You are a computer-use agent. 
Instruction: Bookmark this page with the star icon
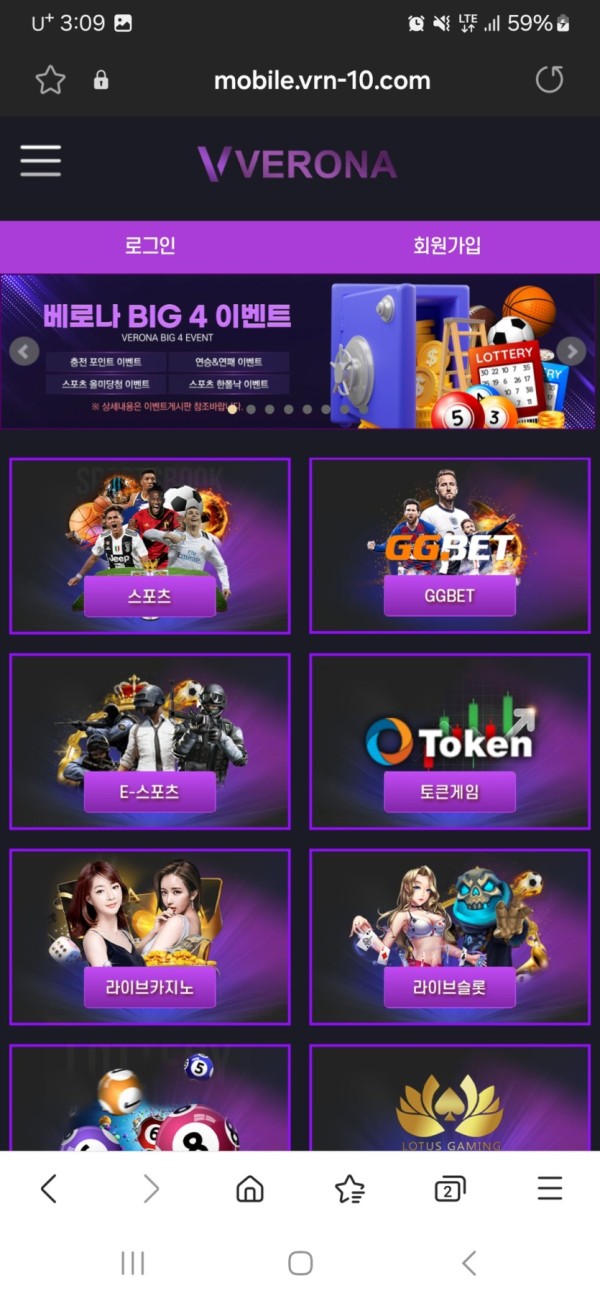50,80
